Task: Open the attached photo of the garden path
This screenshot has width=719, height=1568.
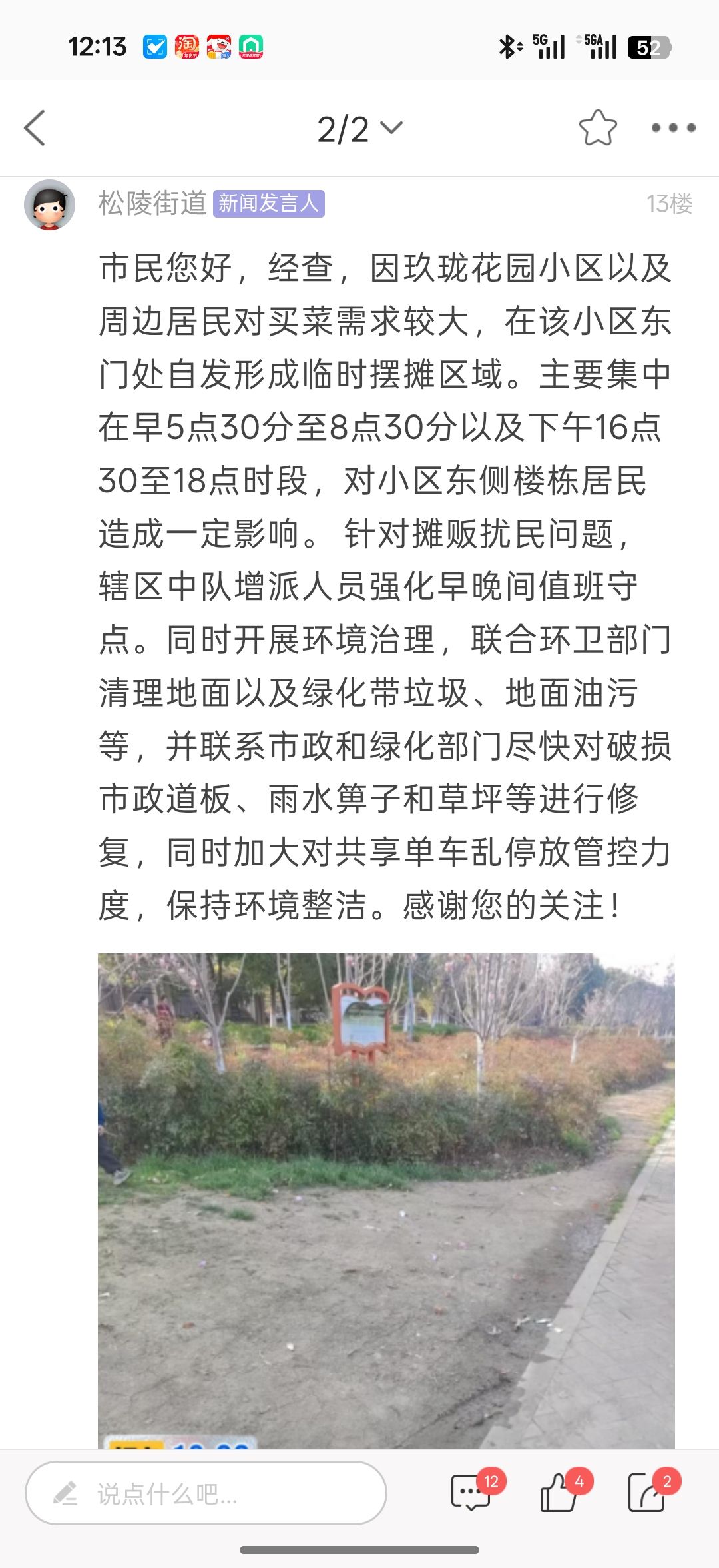Action: pyautogui.click(x=386, y=1199)
